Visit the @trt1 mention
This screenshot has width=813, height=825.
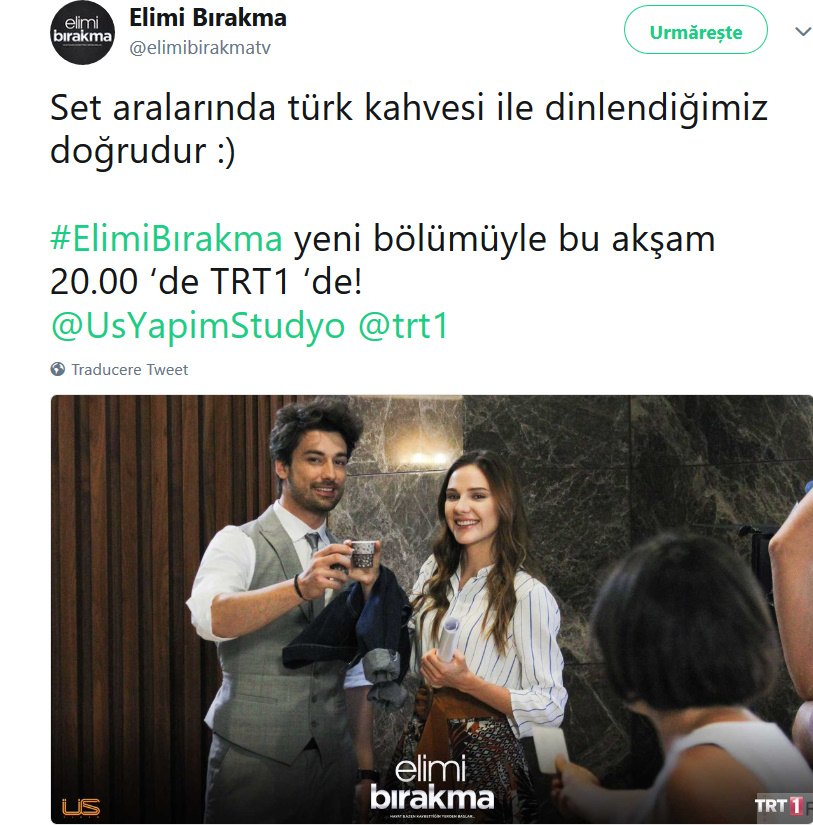click(x=403, y=326)
